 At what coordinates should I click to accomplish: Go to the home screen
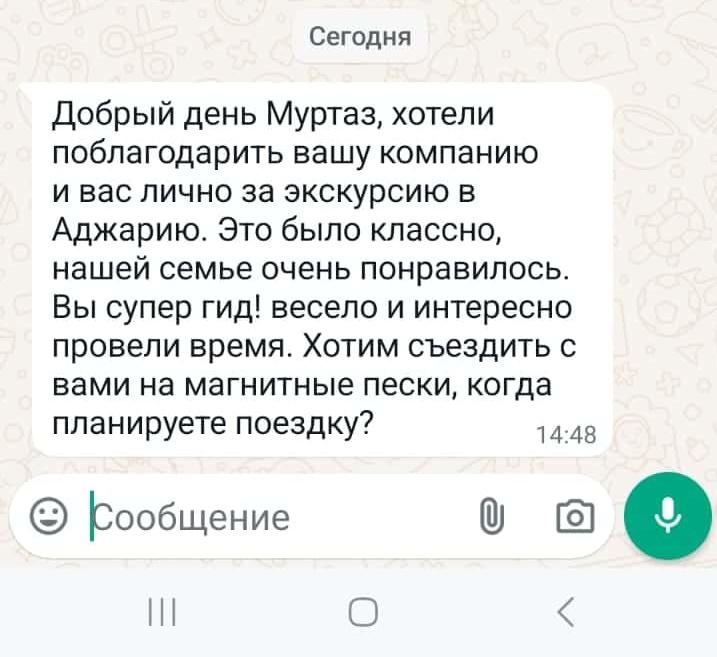pos(362,610)
